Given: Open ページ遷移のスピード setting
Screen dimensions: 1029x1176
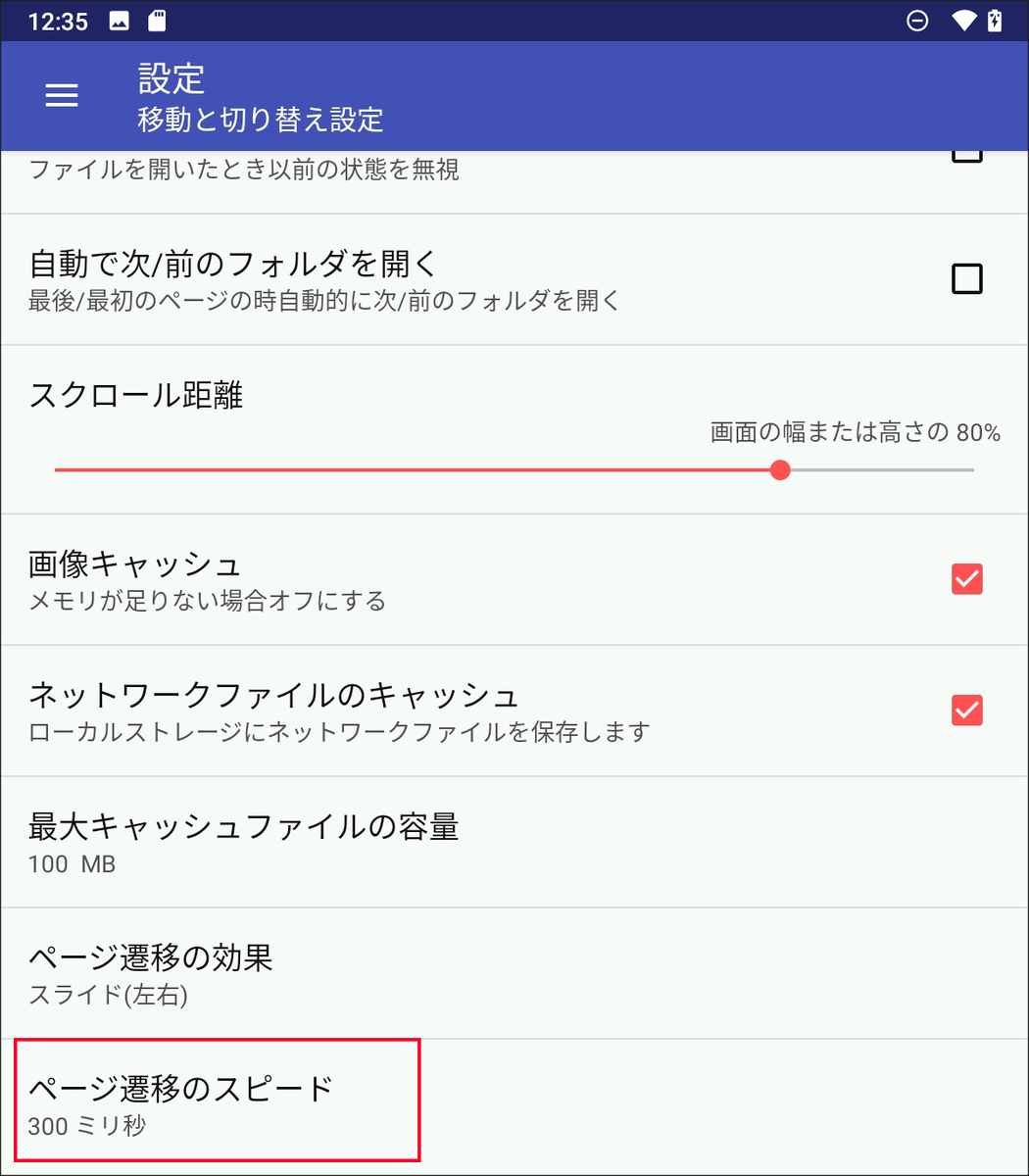Looking at the screenshot, I should pos(514,1104).
